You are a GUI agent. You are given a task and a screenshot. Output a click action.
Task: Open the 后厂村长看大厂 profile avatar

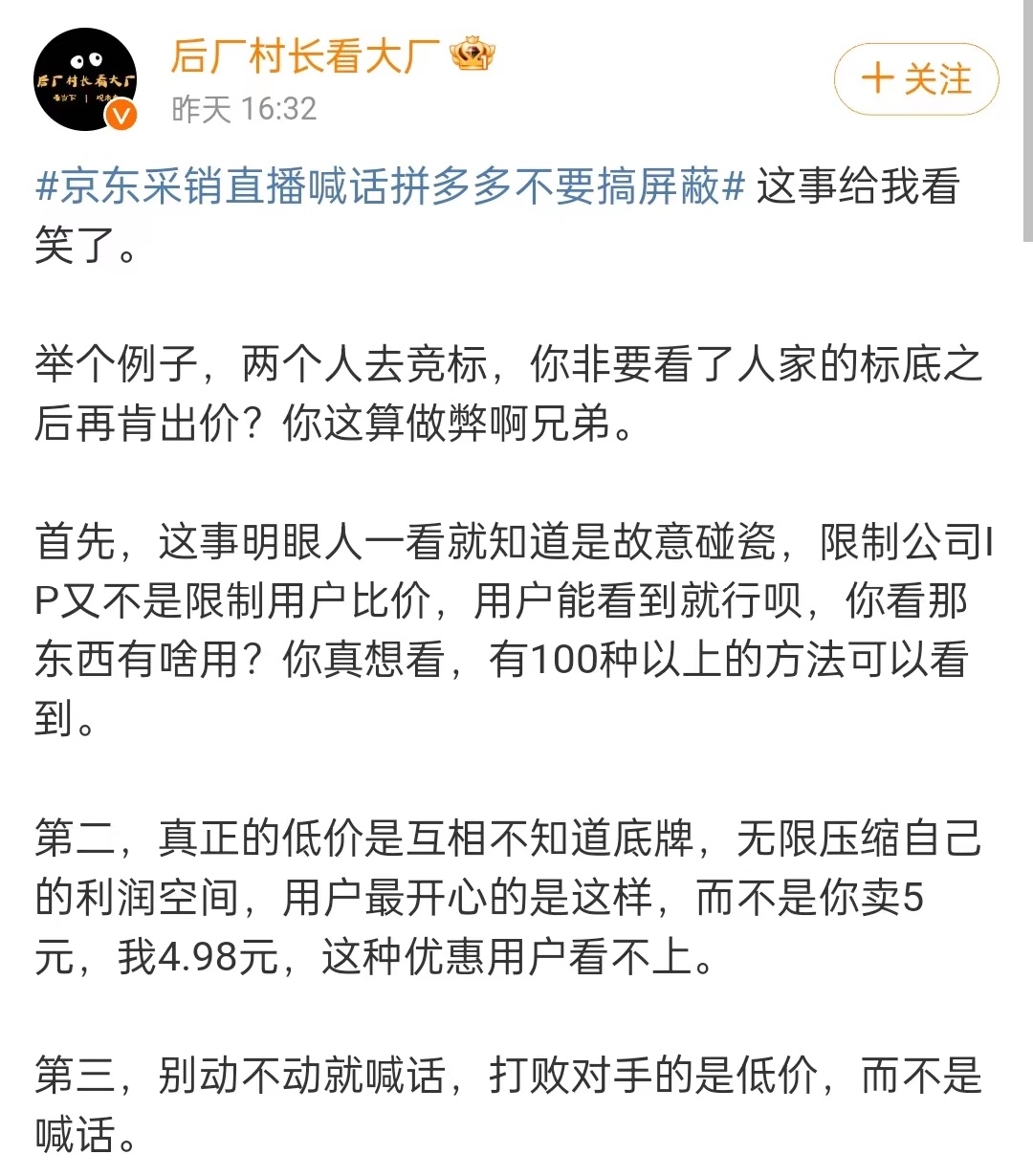click(x=85, y=79)
